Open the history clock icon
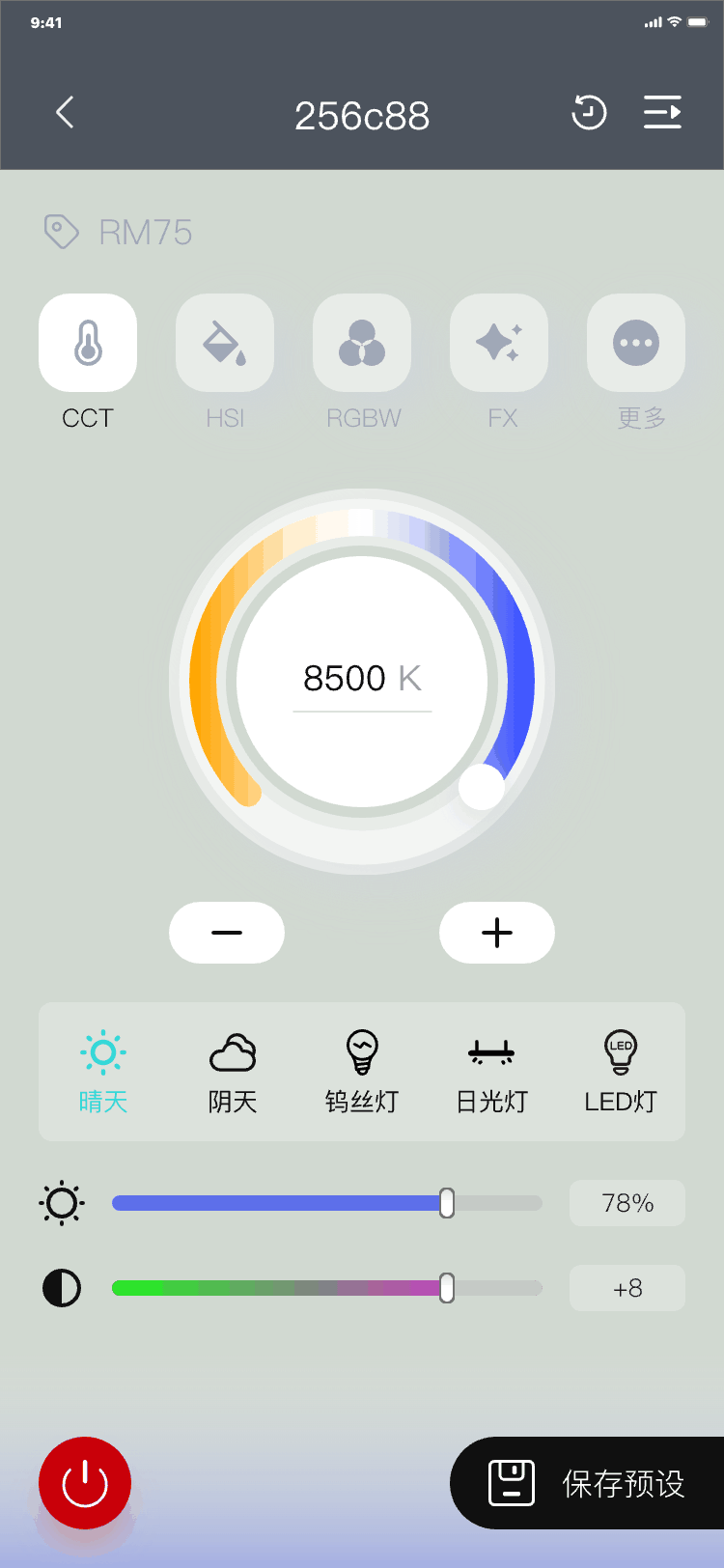 click(x=589, y=113)
